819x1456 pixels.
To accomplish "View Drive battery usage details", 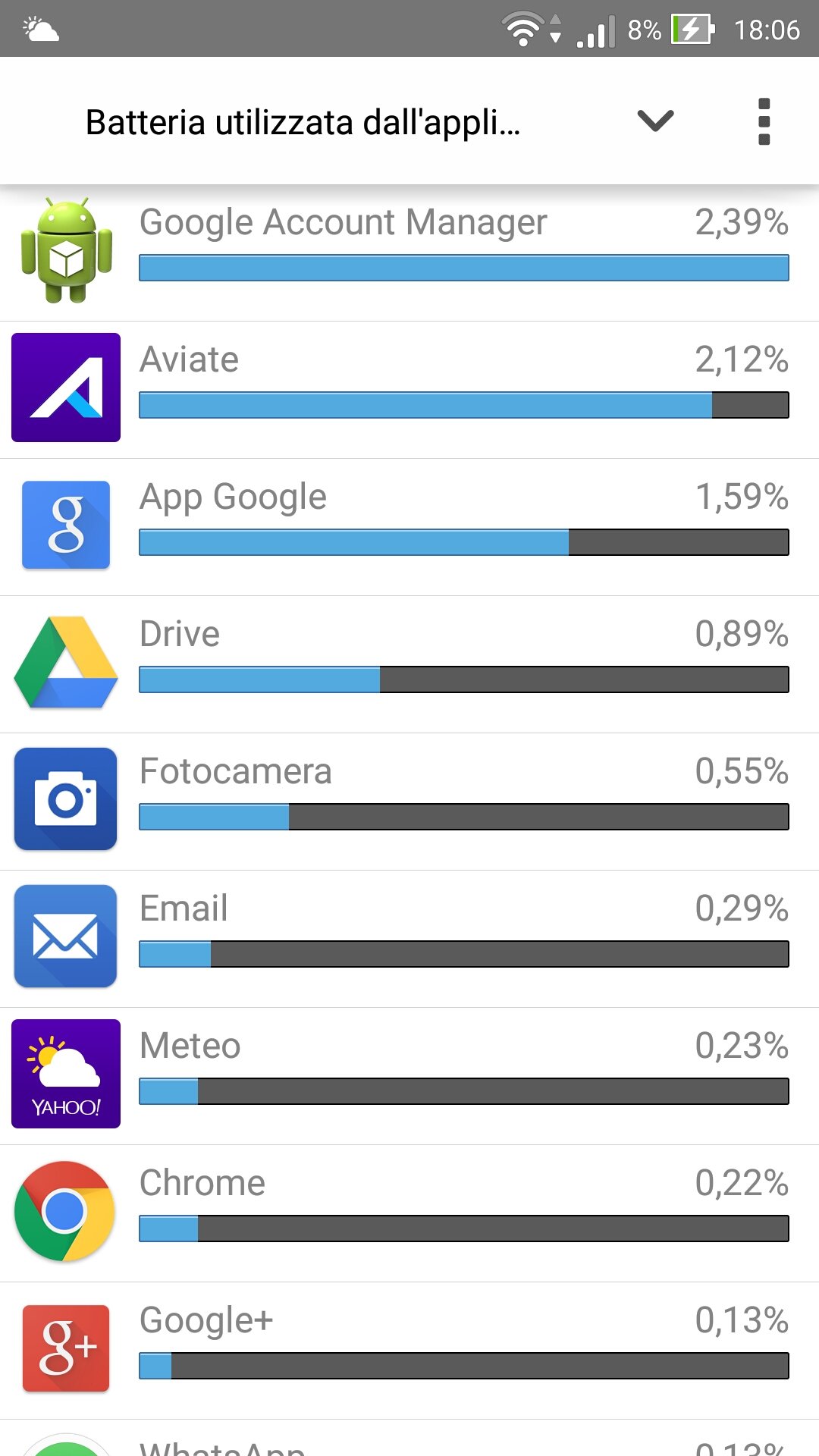I will pyautogui.click(x=409, y=664).
